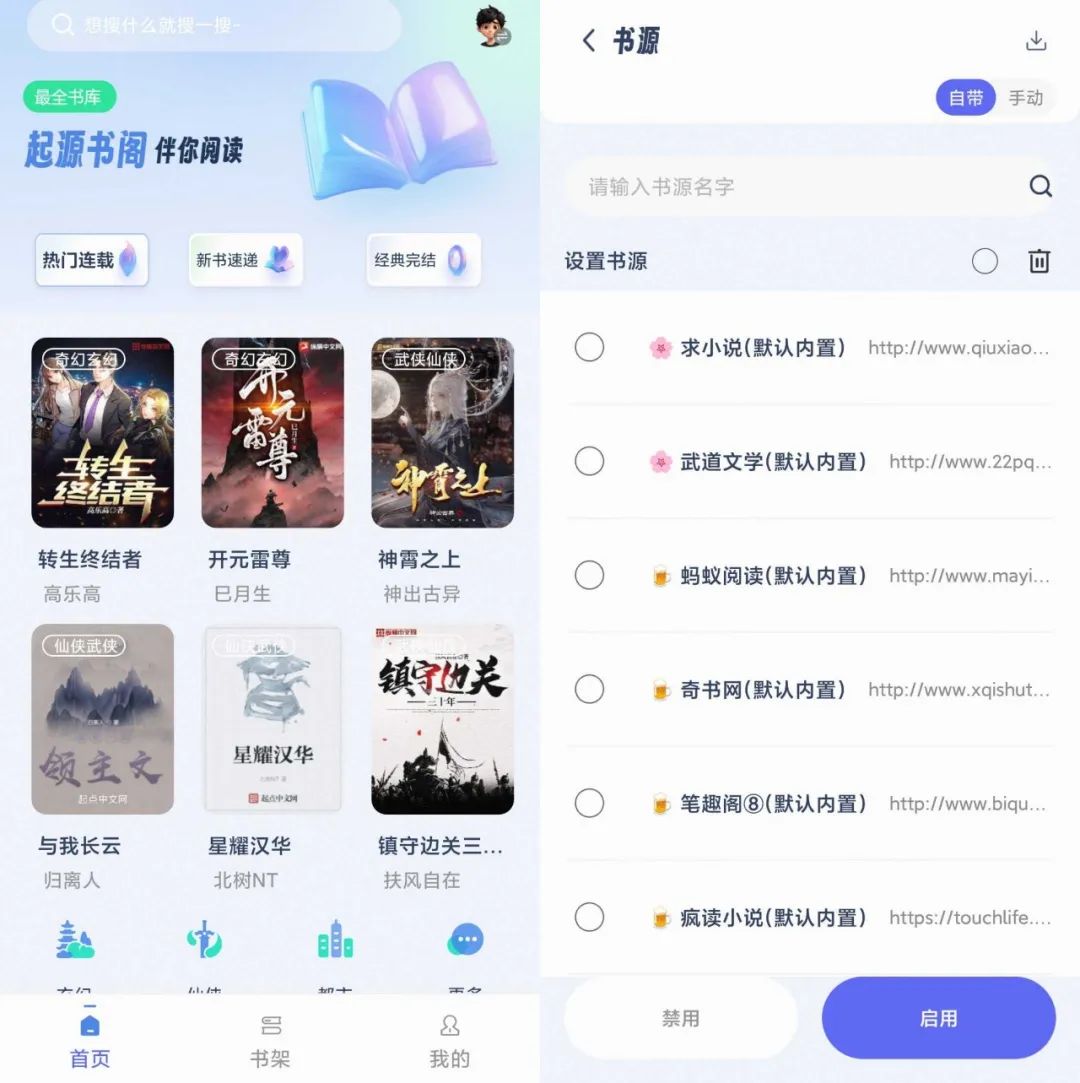The height and width of the screenshot is (1083, 1080).
Task: Tap the 启用 button
Action: pyautogui.click(x=938, y=1018)
